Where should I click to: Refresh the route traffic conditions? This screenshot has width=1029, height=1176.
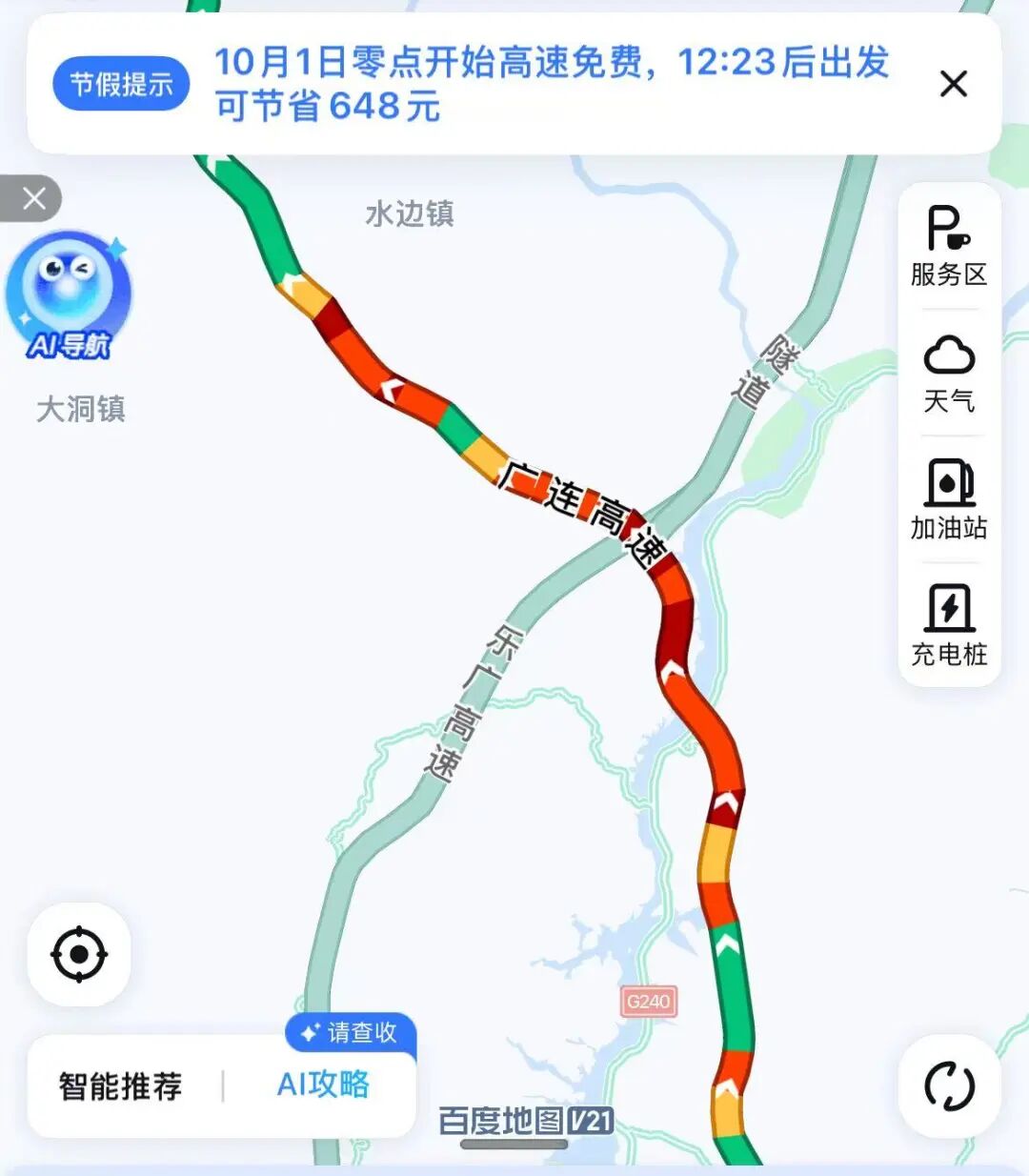click(x=950, y=1086)
